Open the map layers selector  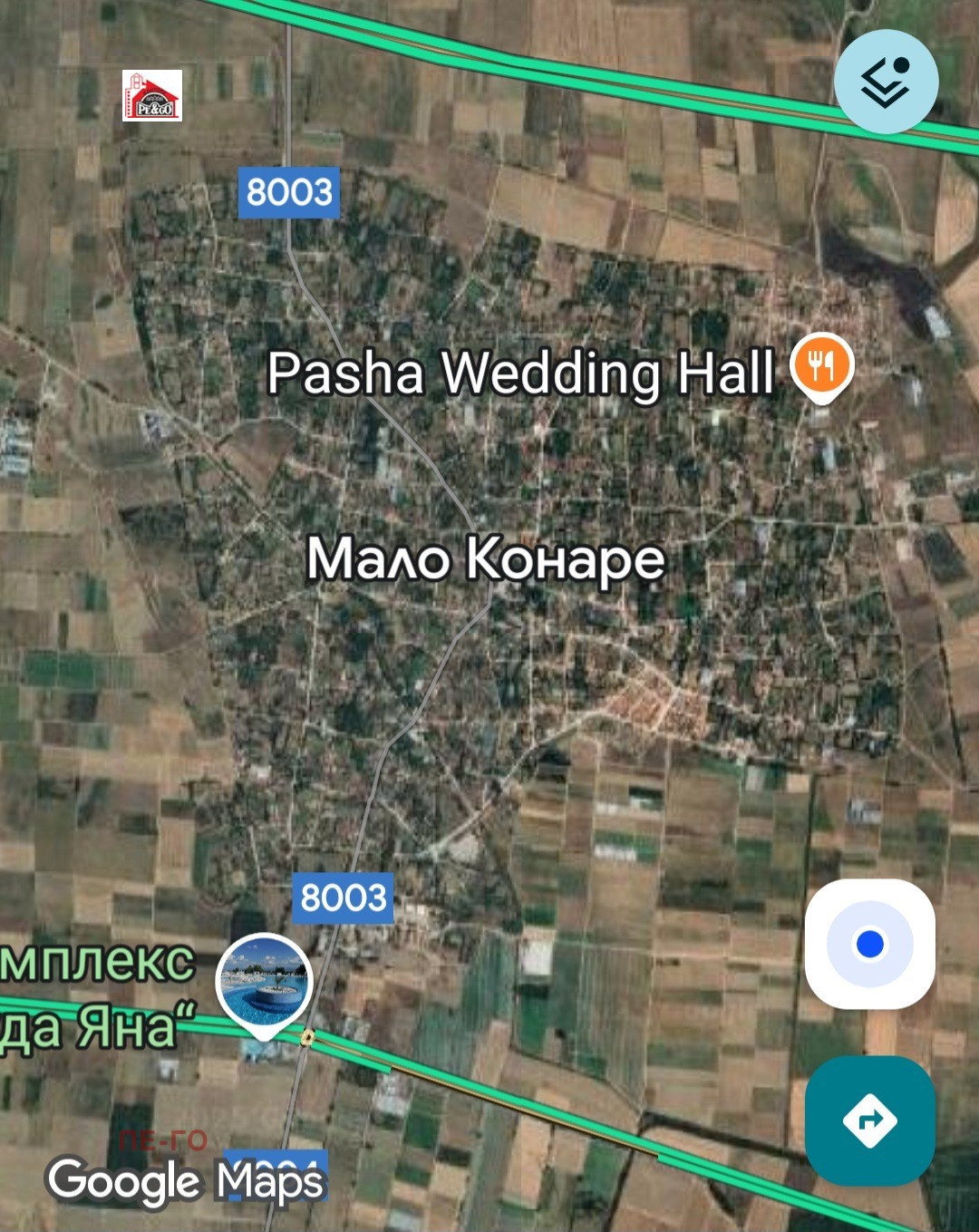pos(886,82)
